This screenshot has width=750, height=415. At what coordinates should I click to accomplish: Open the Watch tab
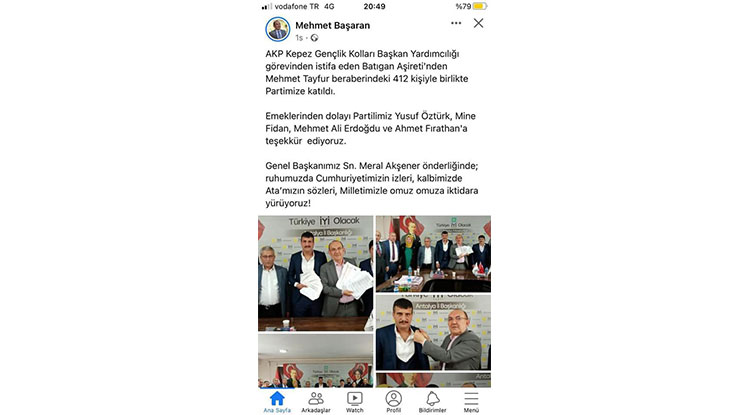tap(355, 402)
